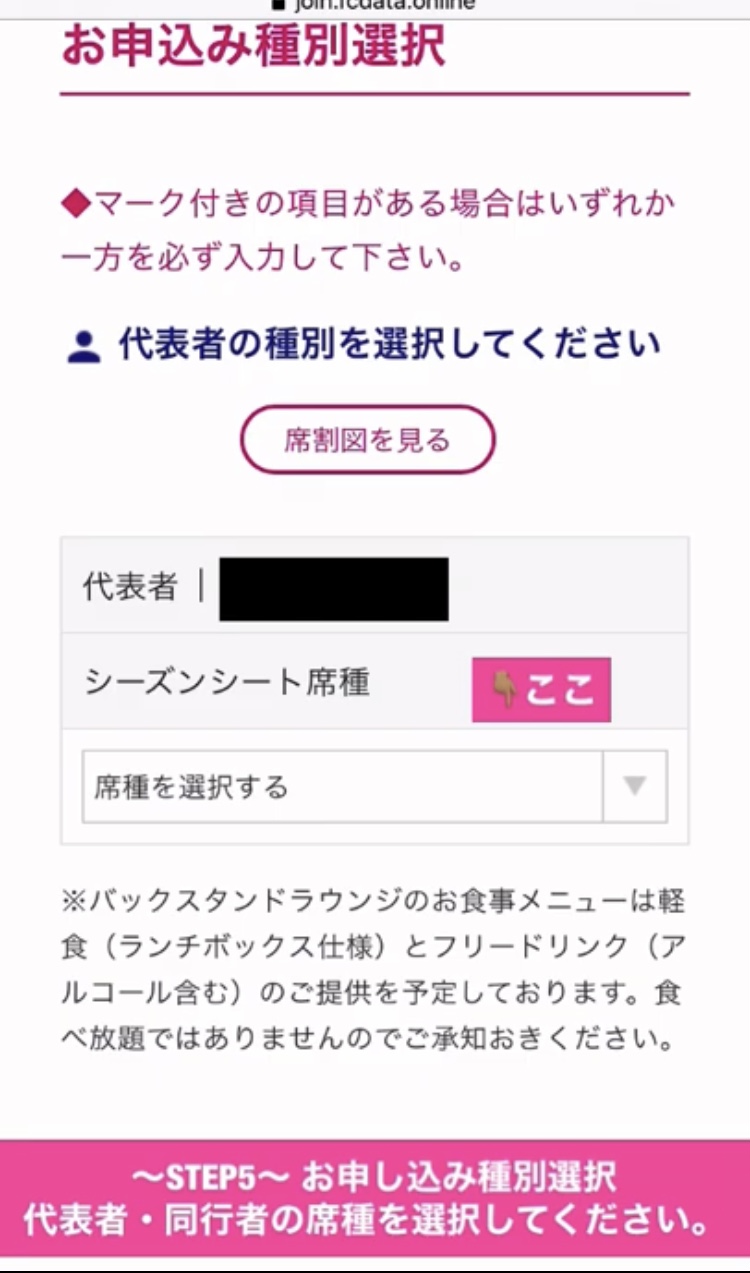The height and width of the screenshot is (1273, 750).
Task: Open the 席種を選択する dropdown
Action: pos(374,787)
